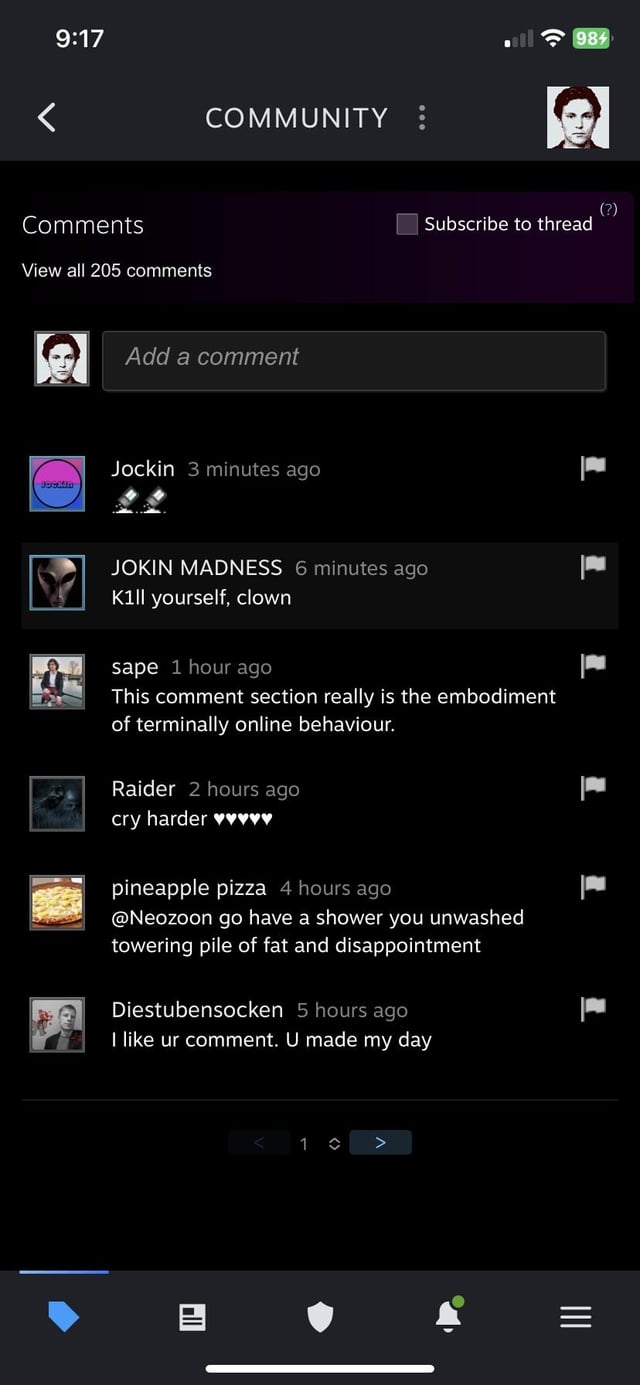Open the notifications bell tab
Viewport: 640px width, 1385px height.
coord(448,1318)
